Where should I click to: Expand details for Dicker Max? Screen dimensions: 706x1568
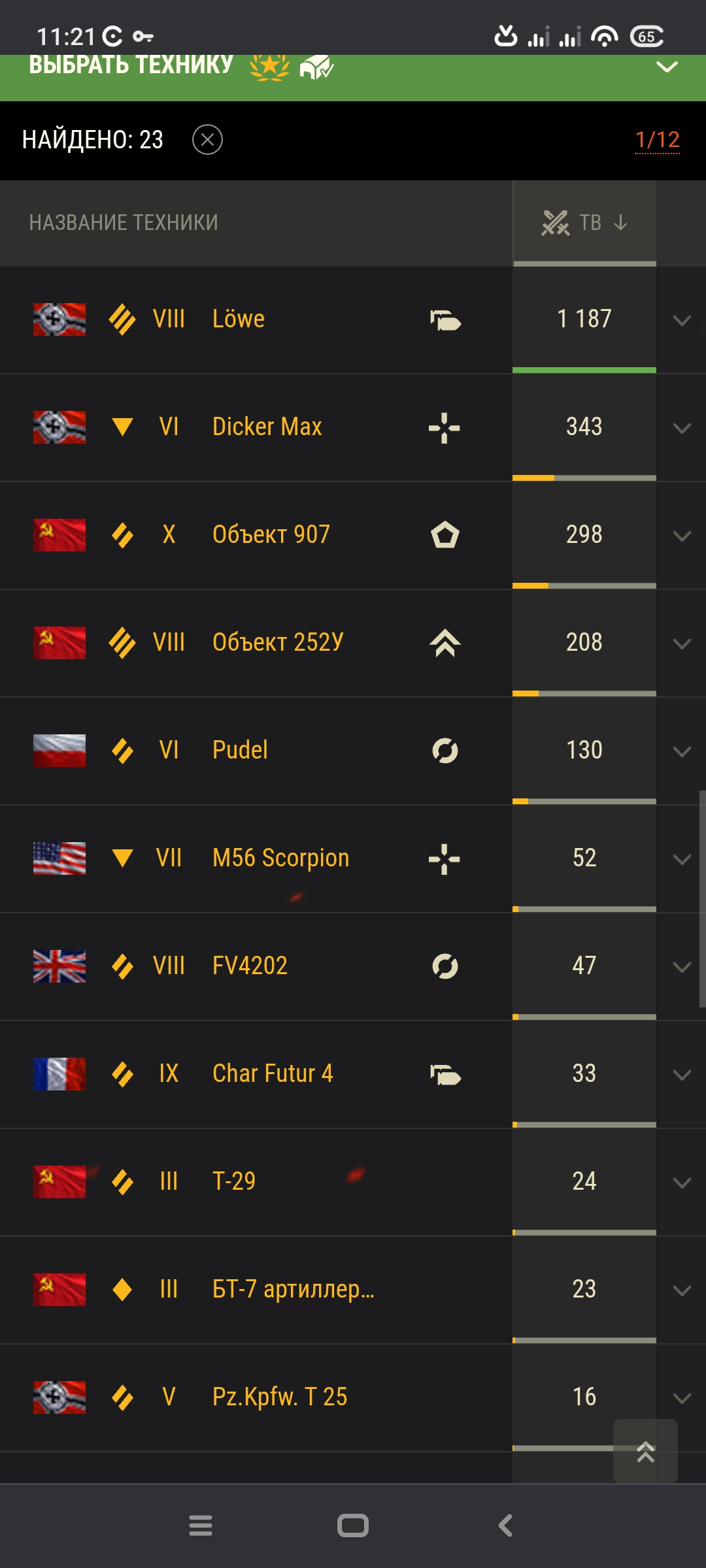coord(682,428)
